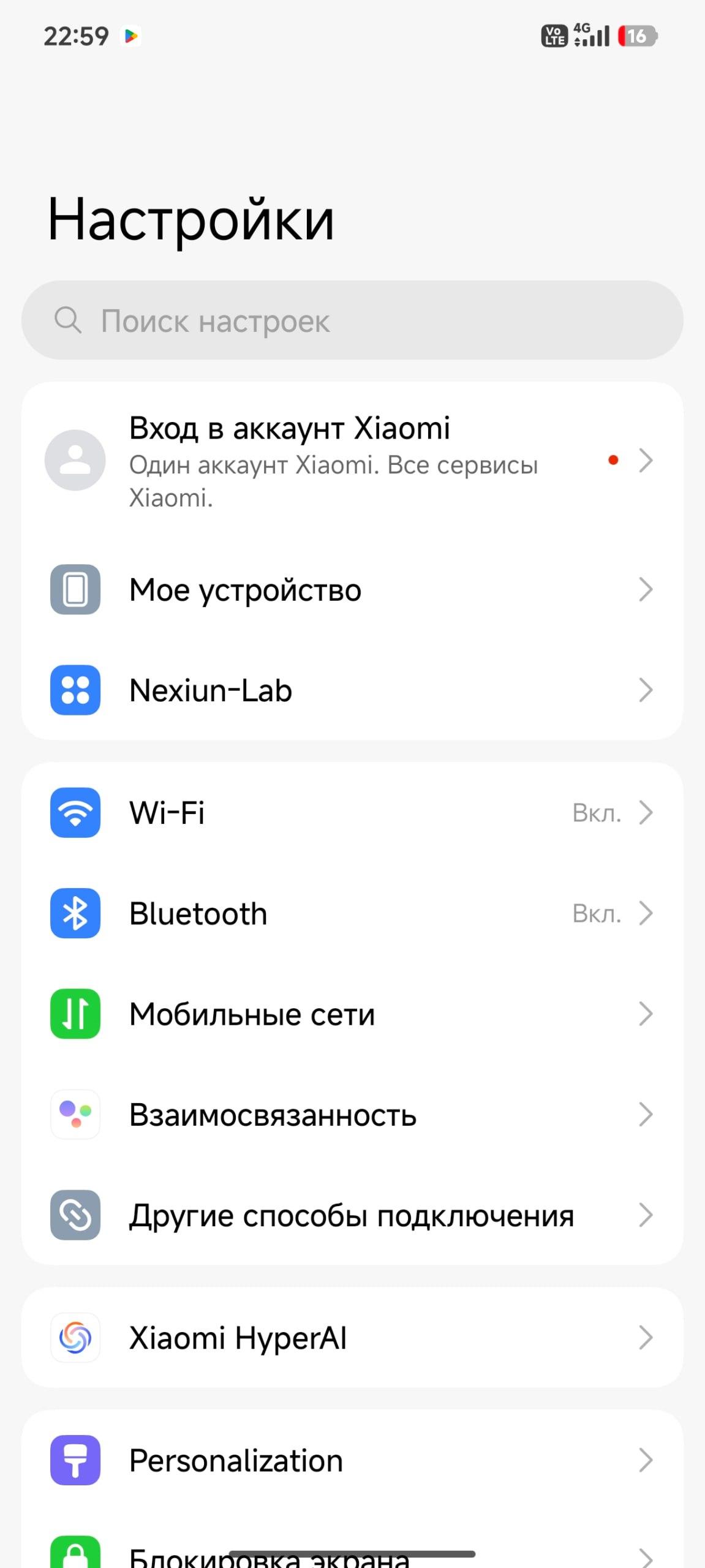Tap the settings search field

[x=352, y=320]
